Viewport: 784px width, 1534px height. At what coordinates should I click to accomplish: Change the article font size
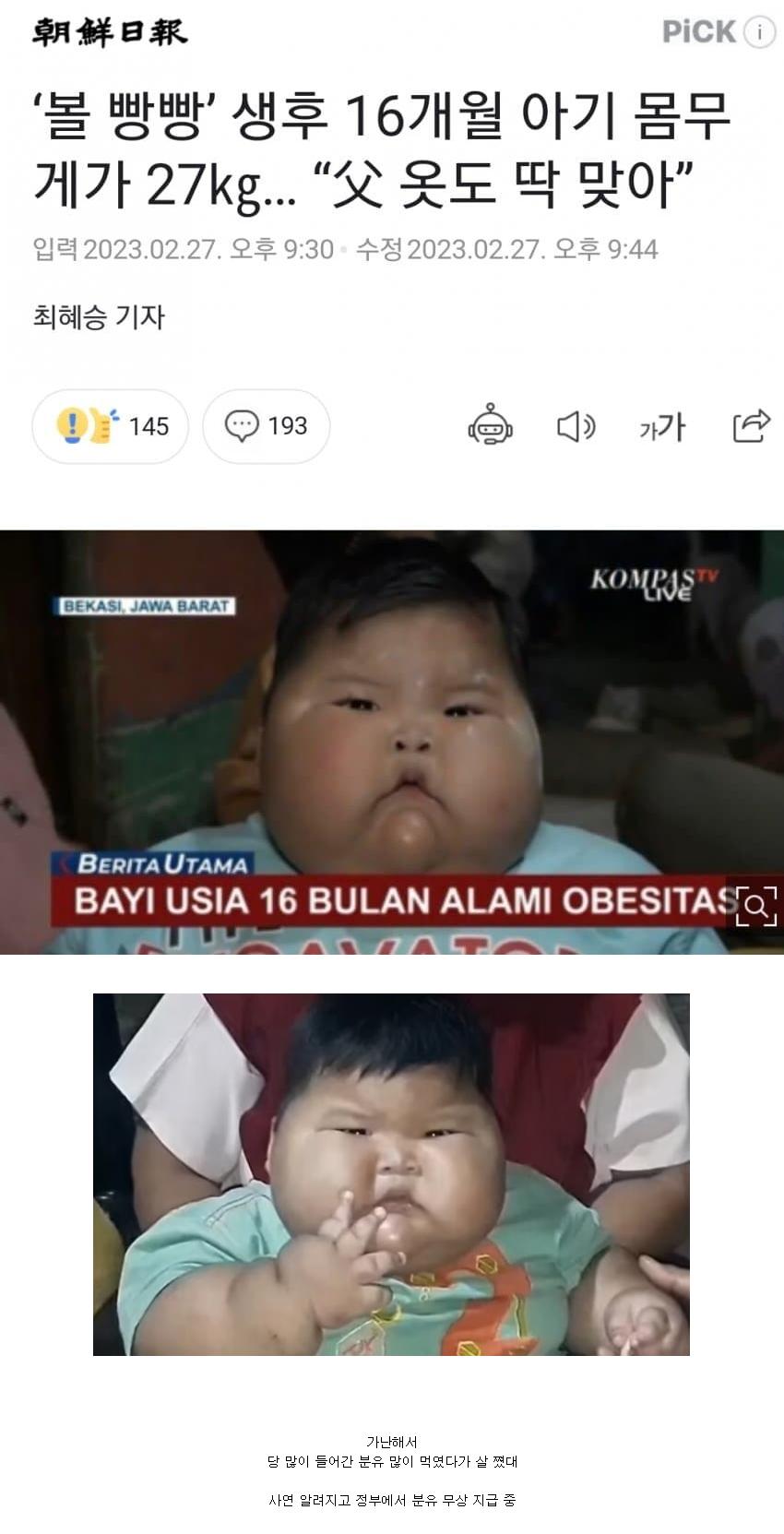[x=662, y=426]
